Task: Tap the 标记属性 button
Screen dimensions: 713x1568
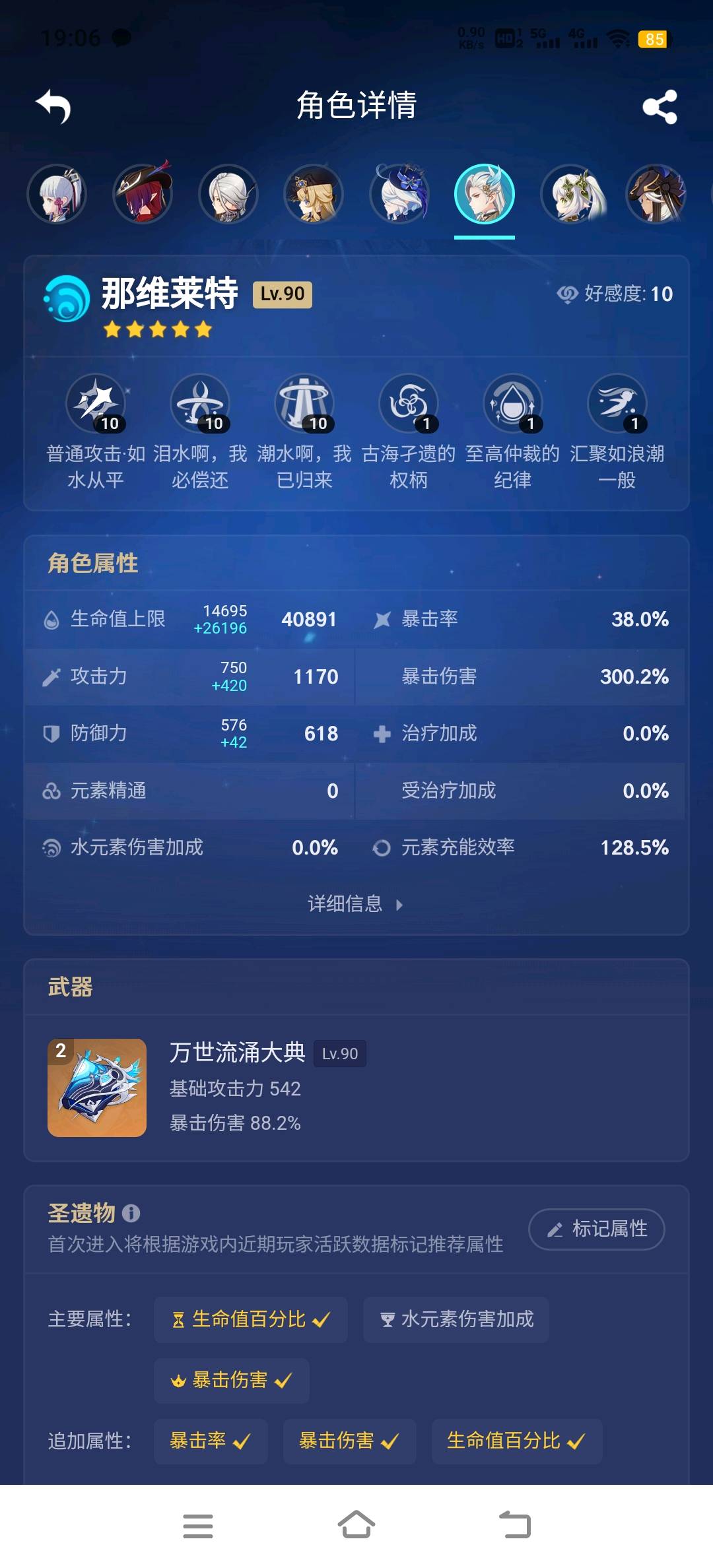Action: click(x=596, y=1229)
